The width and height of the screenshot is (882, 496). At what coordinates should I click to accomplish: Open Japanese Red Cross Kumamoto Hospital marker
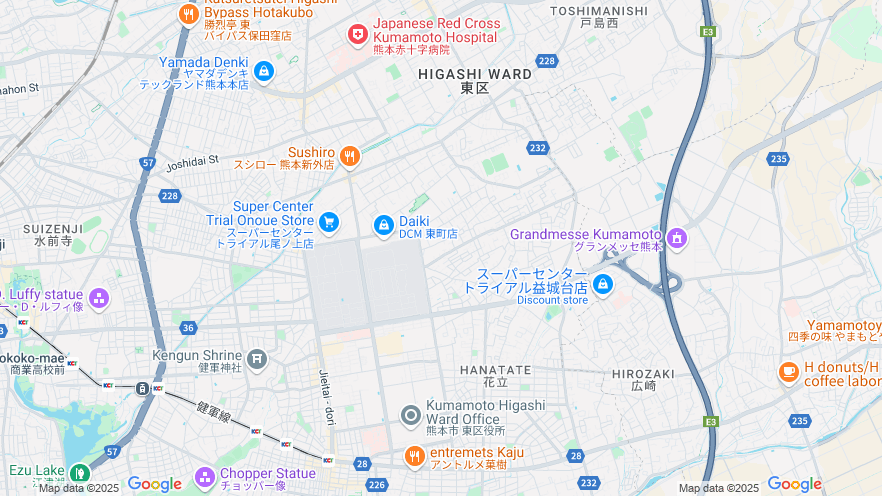point(358,35)
